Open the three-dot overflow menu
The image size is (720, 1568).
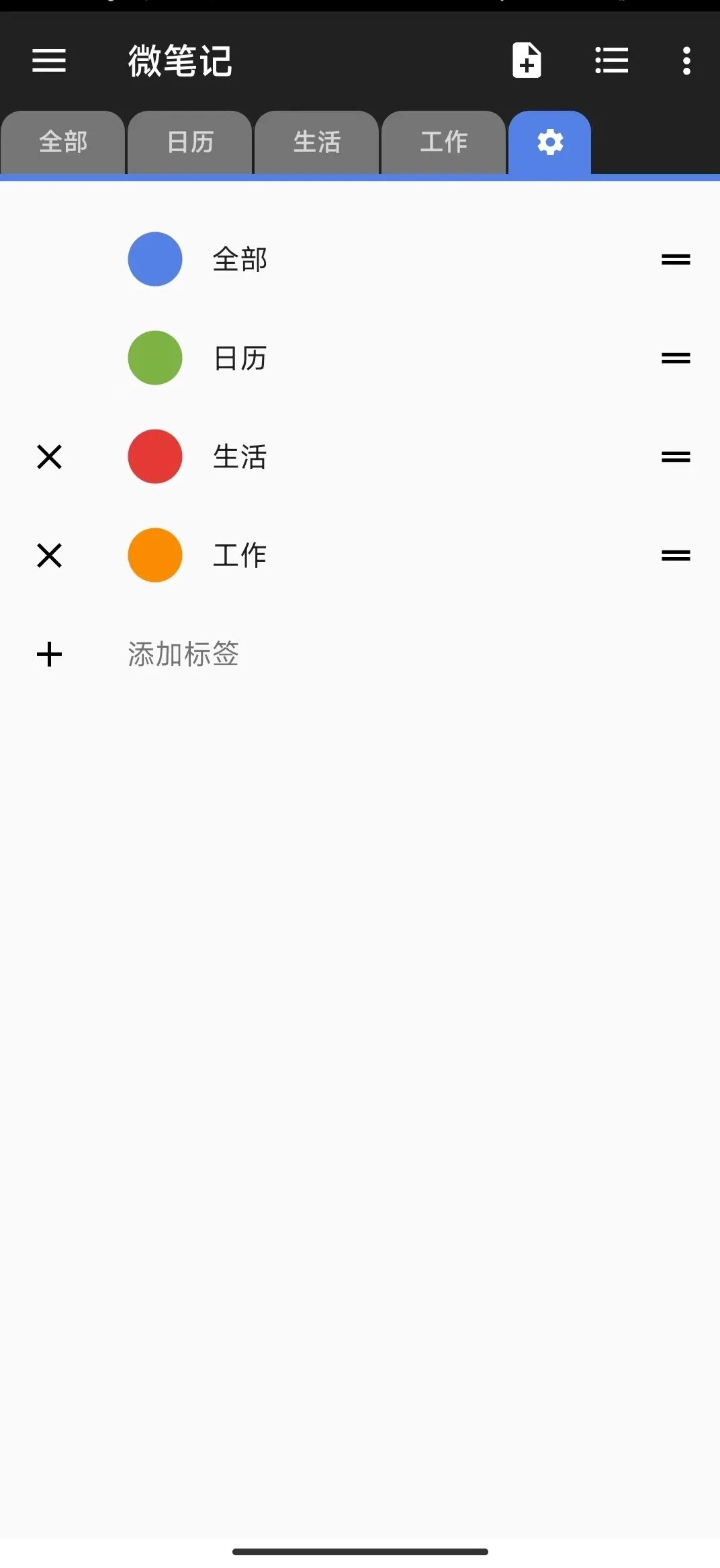[x=686, y=60]
